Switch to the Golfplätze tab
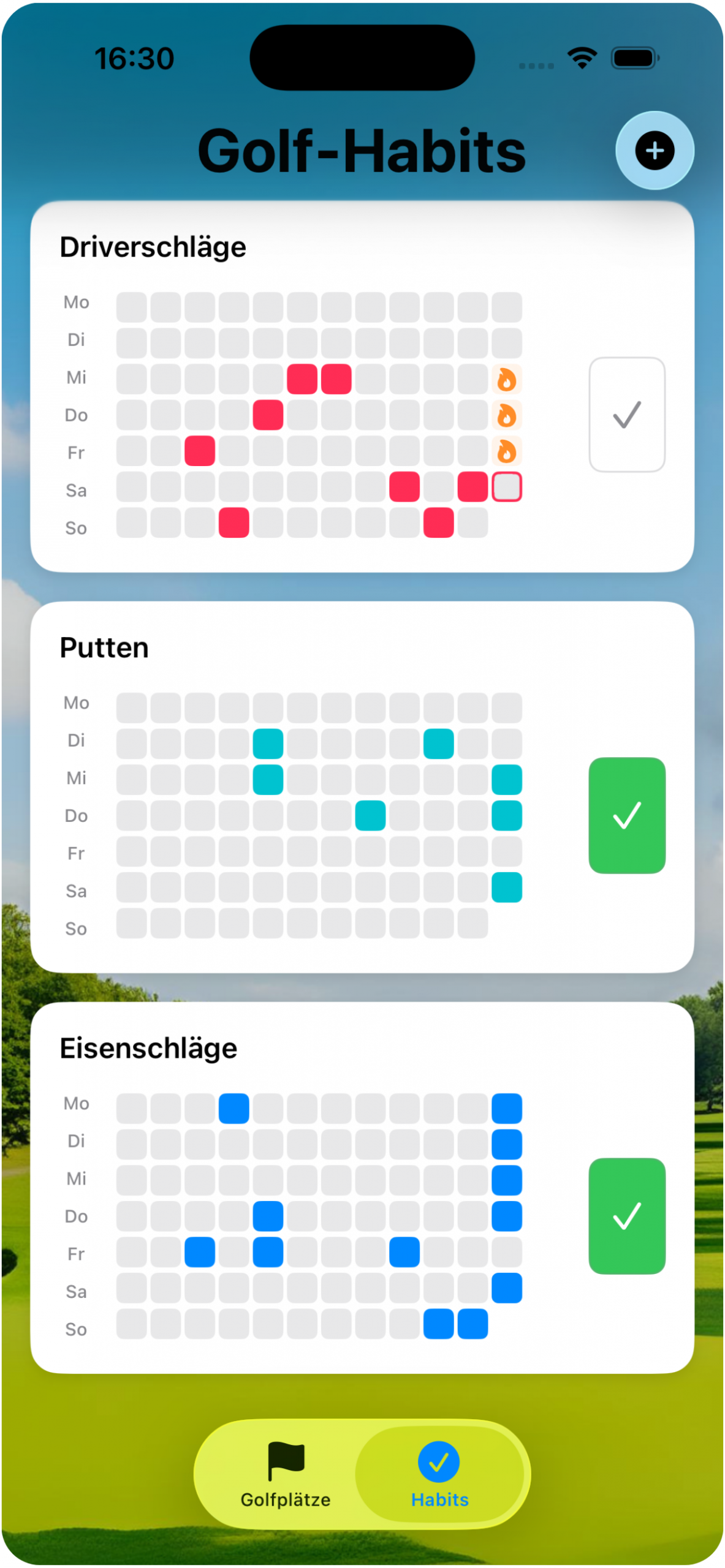This screenshot has width=725, height=1568. (286, 1474)
